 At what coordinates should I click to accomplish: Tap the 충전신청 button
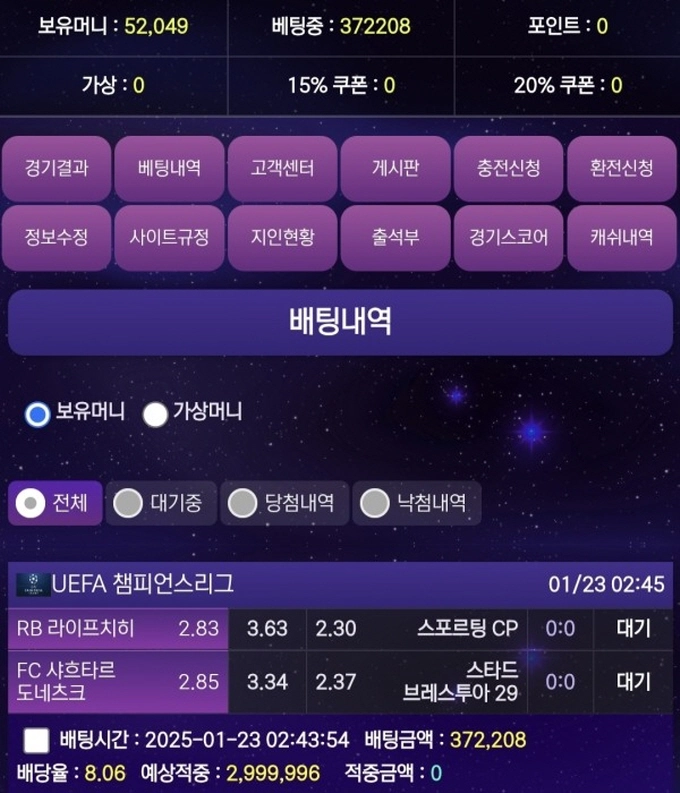tap(508, 168)
